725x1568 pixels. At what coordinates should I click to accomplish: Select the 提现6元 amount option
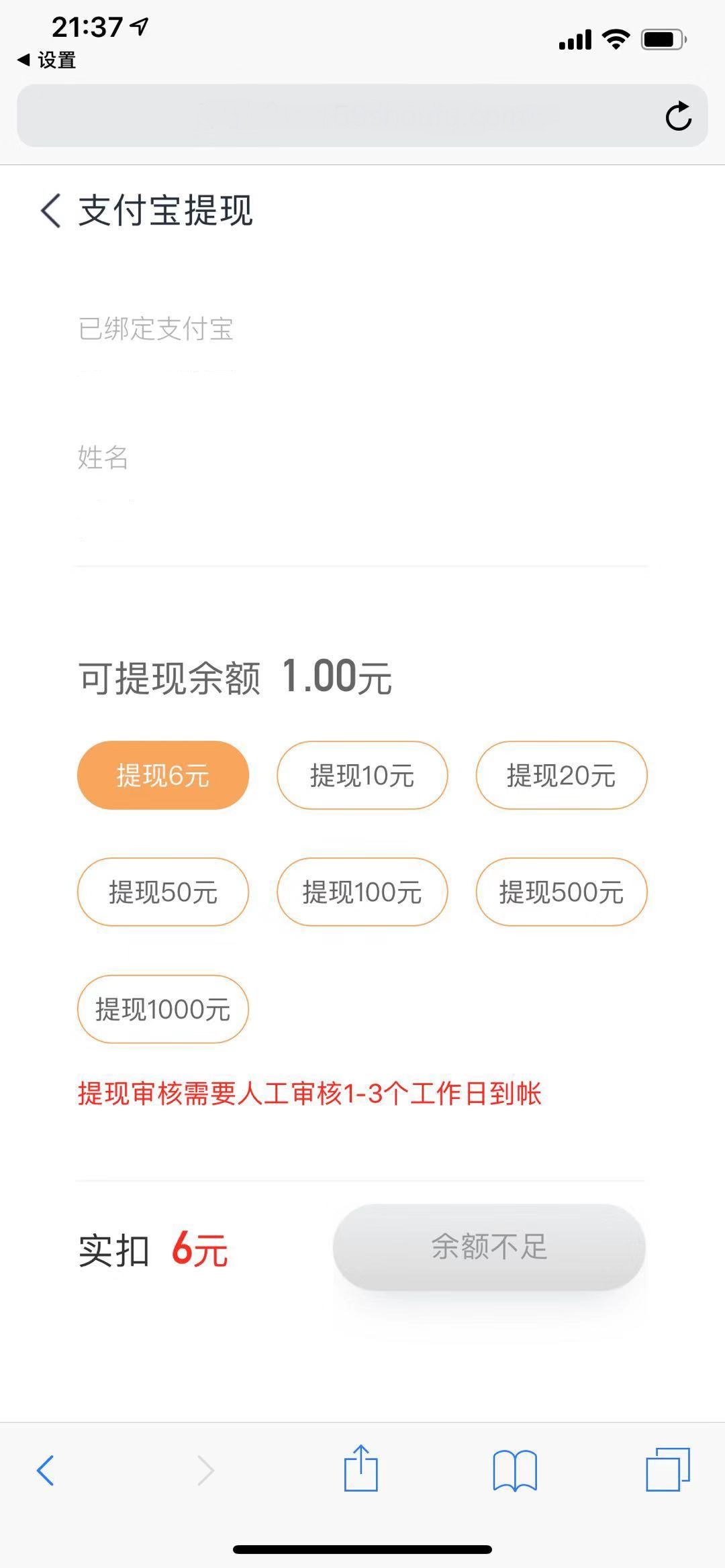[162, 775]
